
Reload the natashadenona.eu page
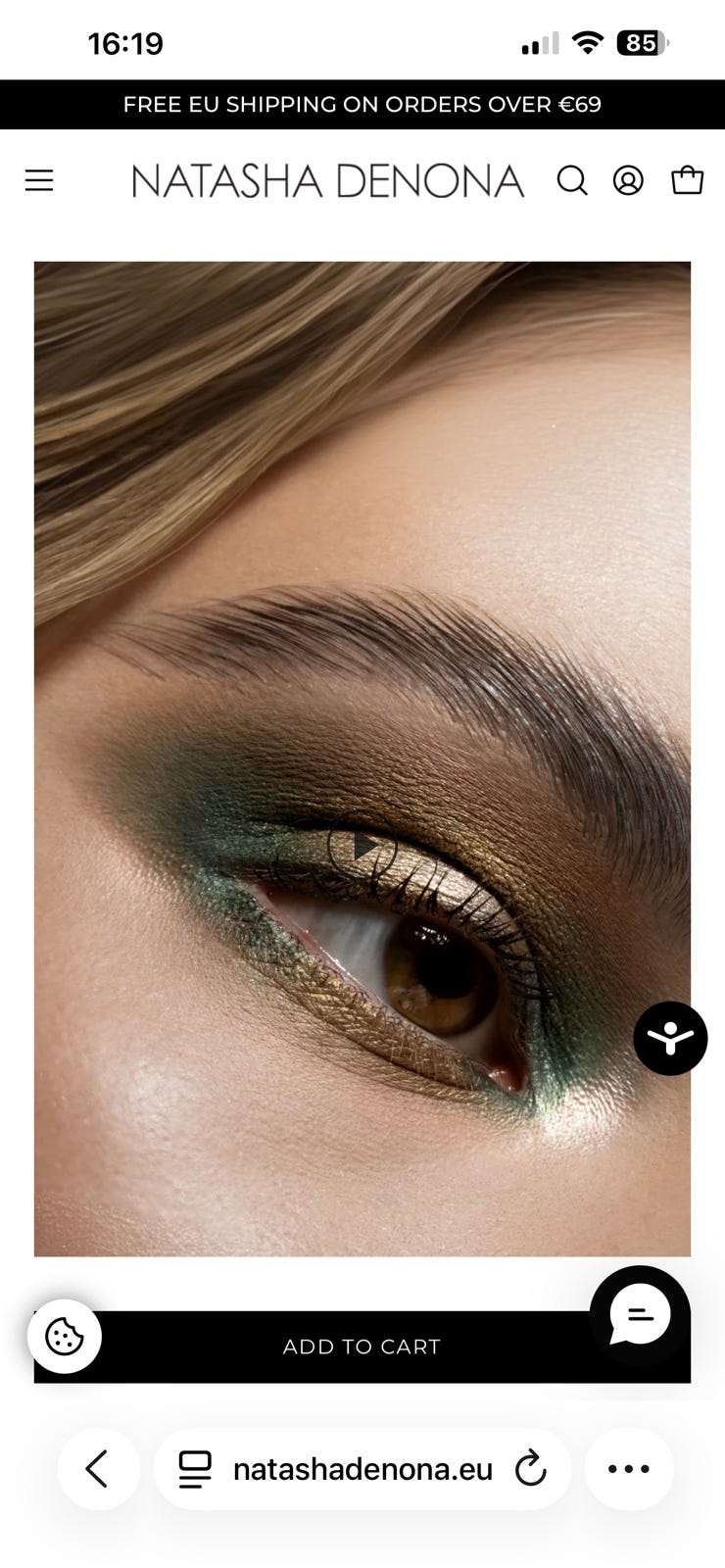click(530, 1469)
